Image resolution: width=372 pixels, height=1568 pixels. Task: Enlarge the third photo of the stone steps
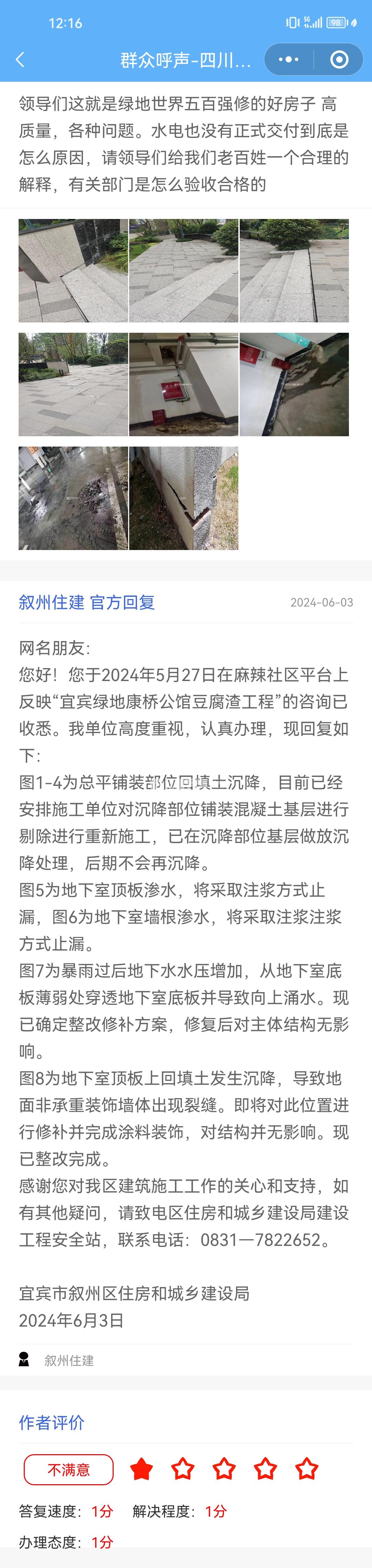(294, 271)
